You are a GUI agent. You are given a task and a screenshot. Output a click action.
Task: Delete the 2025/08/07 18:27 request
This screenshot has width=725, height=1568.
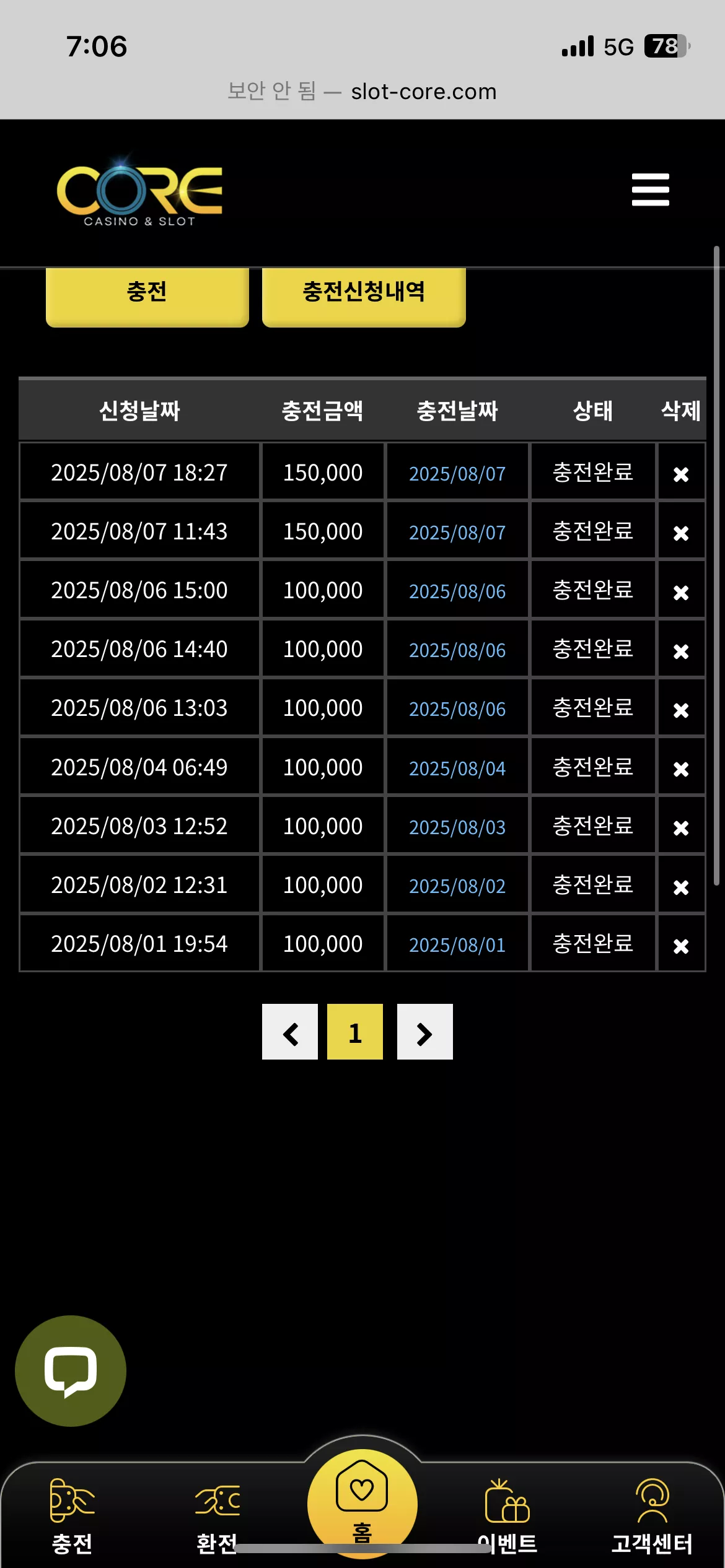click(x=681, y=474)
